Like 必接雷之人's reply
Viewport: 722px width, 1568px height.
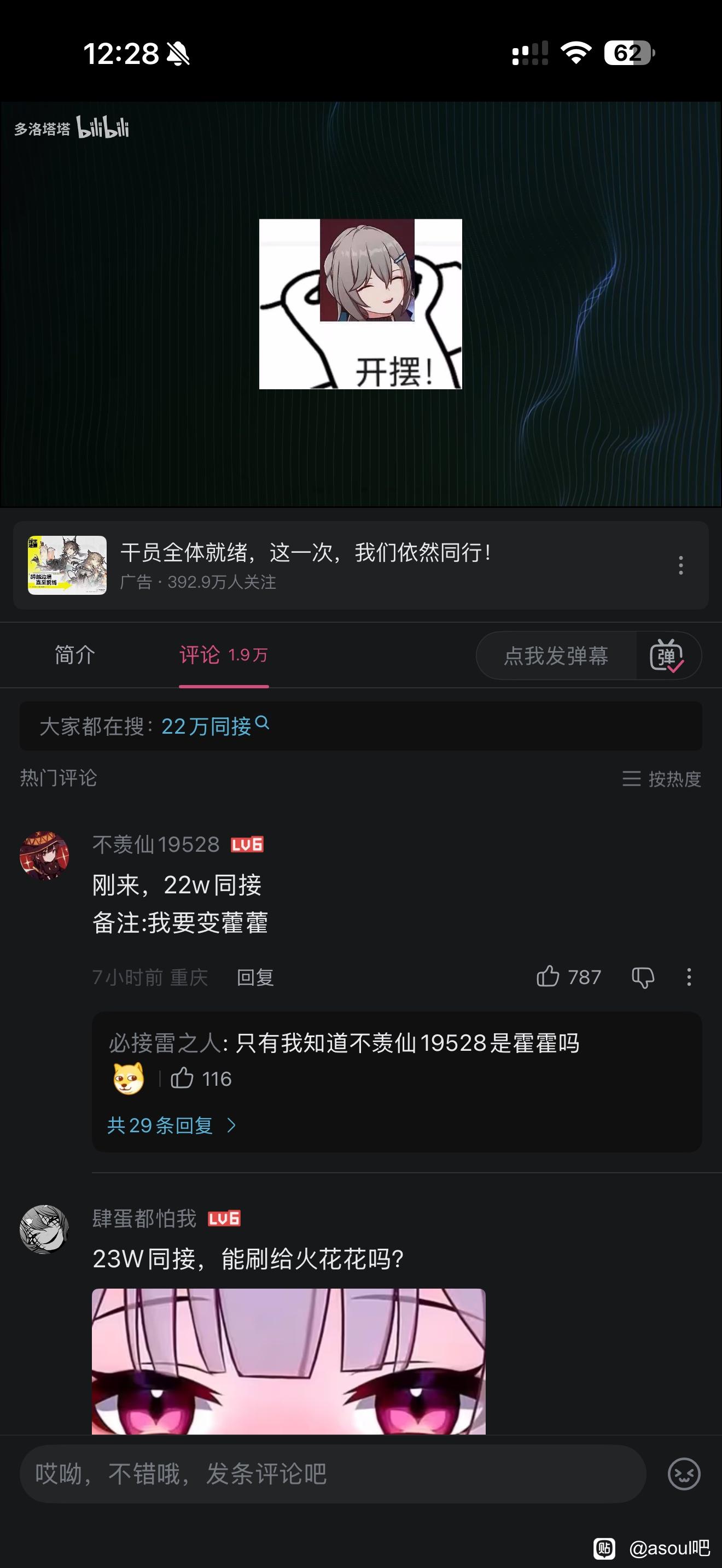coord(182,1079)
